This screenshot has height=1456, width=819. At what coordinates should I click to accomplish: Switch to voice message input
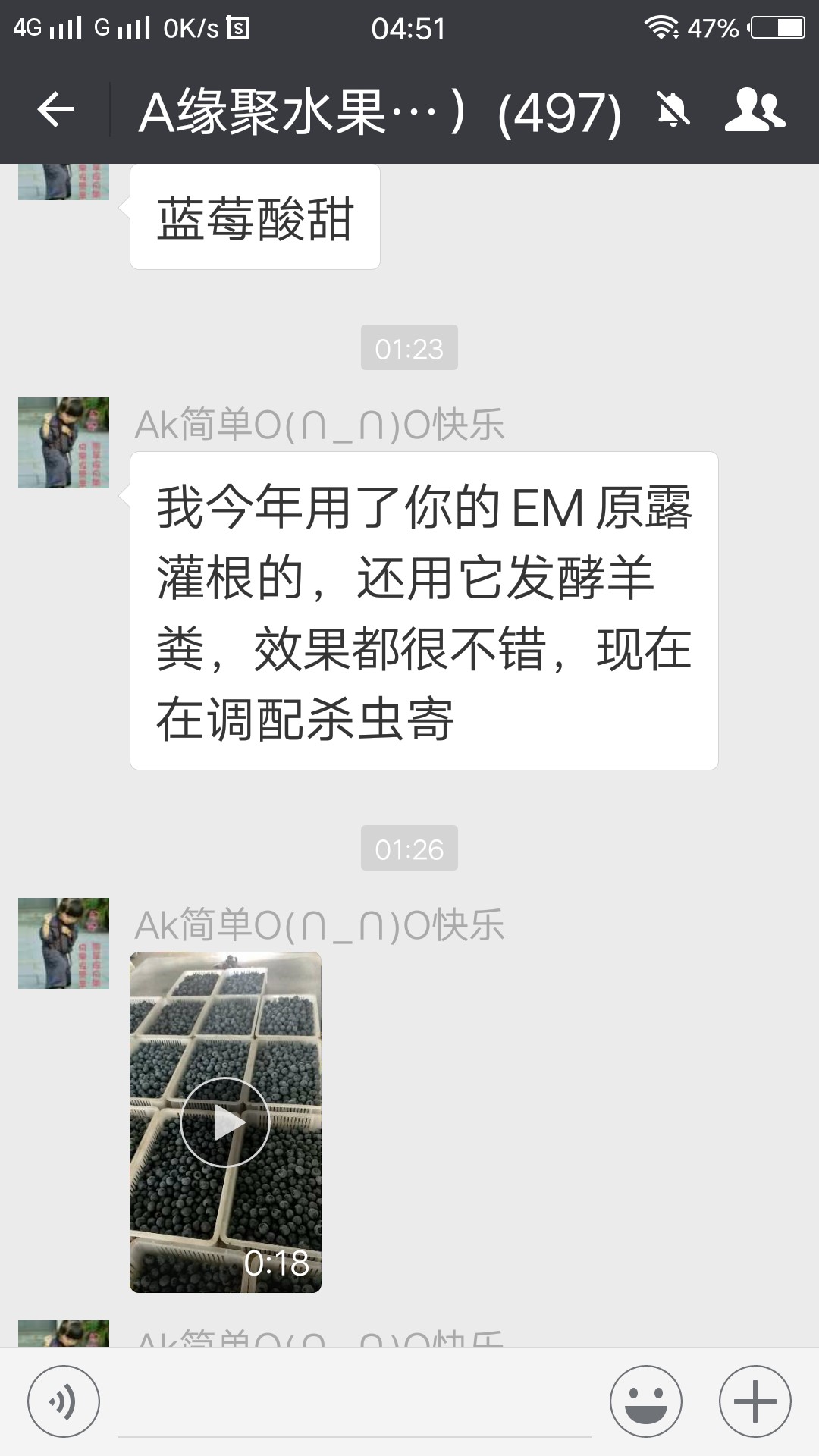coord(64,1401)
